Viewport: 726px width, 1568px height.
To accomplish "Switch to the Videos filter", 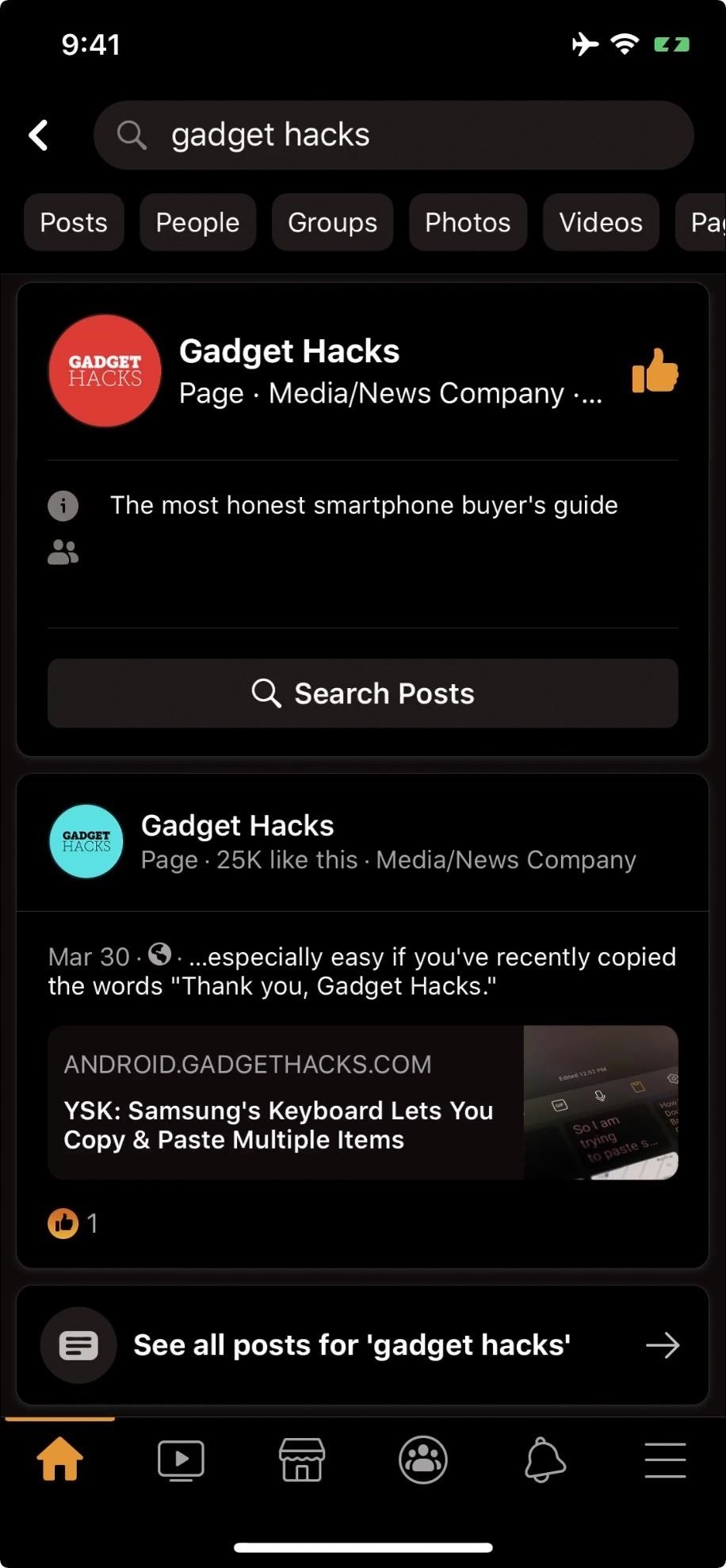I will [x=601, y=222].
